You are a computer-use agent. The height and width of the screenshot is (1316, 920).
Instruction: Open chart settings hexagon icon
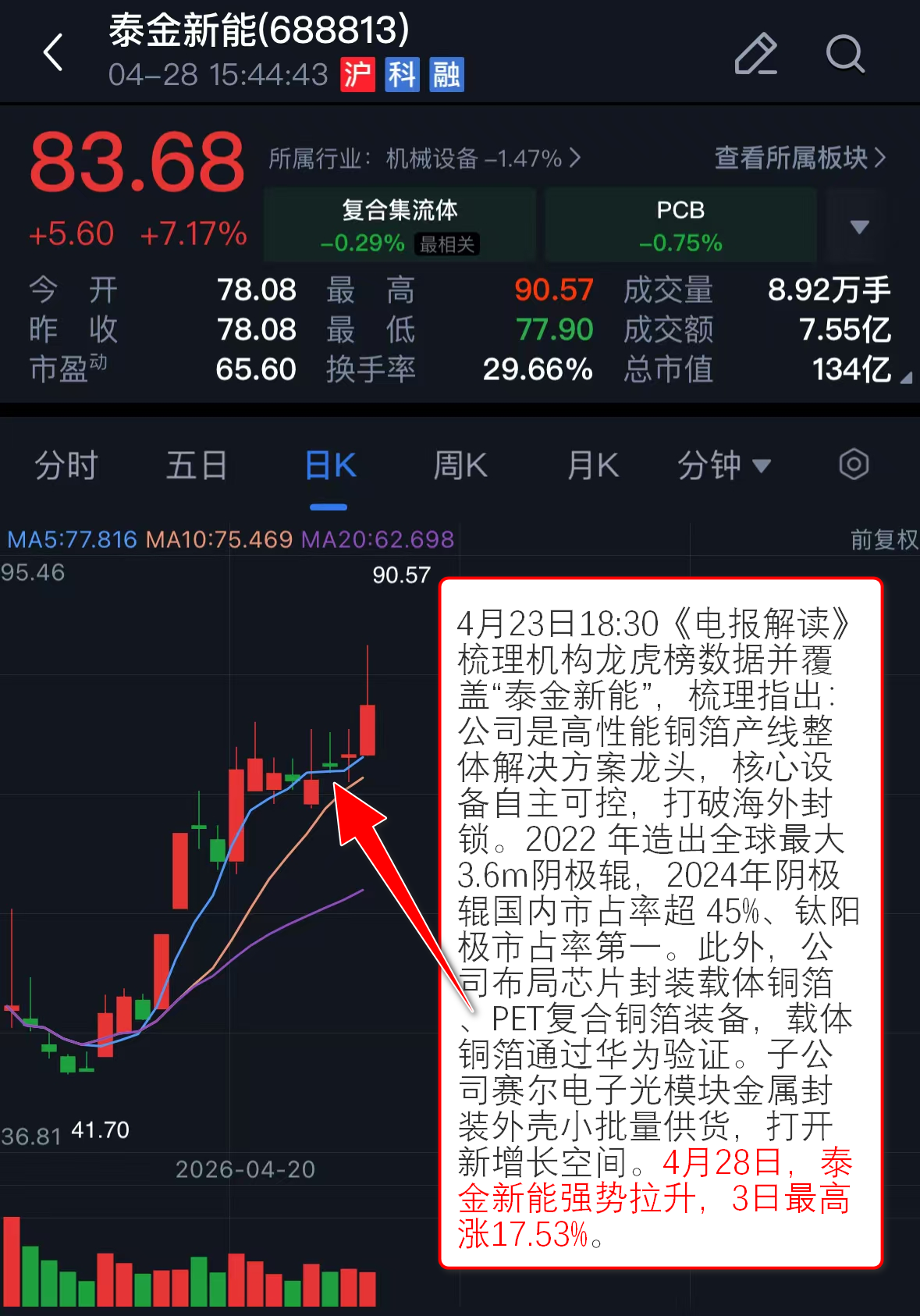tap(854, 465)
